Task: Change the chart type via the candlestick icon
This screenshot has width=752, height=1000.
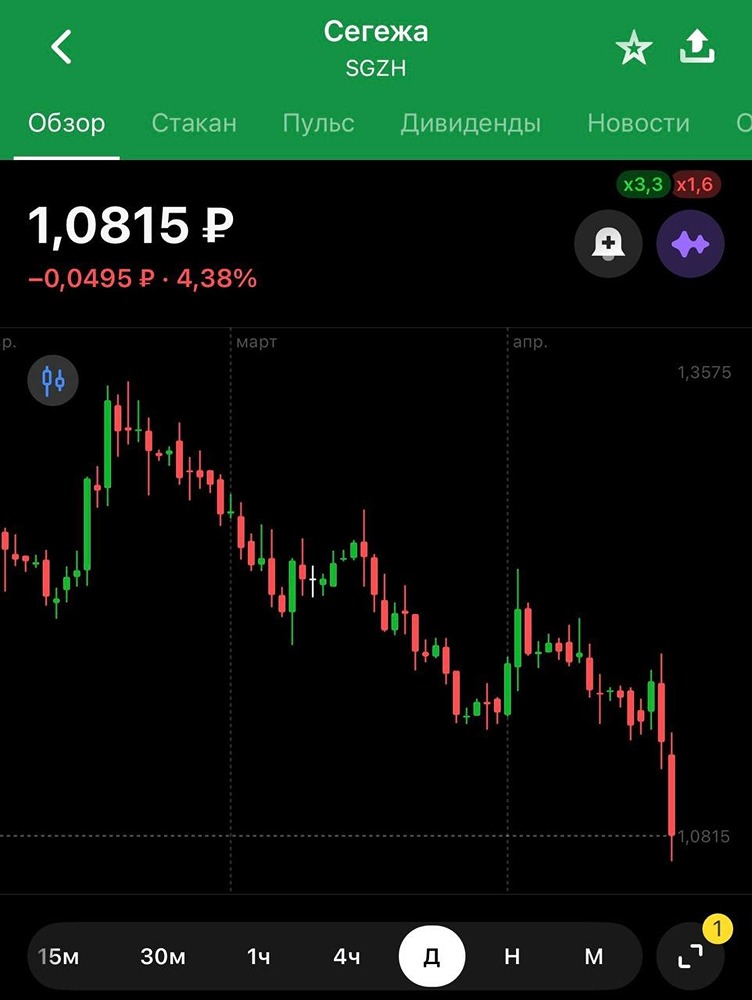Action: [x=53, y=380]
